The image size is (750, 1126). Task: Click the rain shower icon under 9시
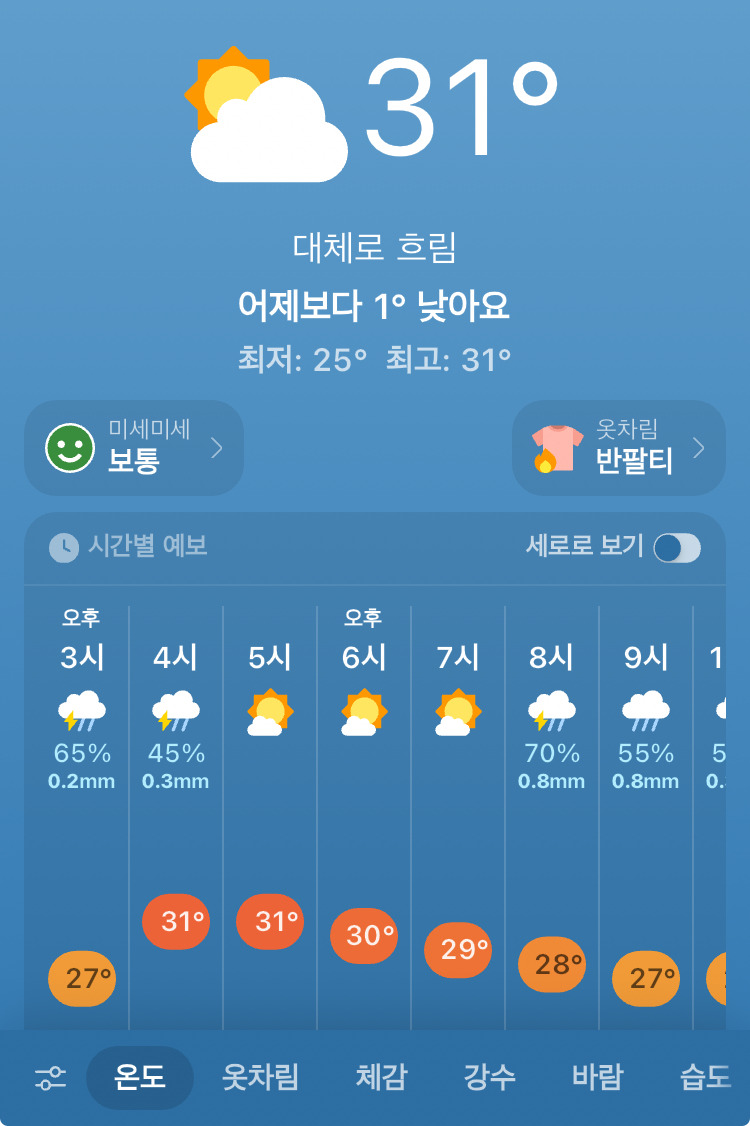click(x=645, y=710)
